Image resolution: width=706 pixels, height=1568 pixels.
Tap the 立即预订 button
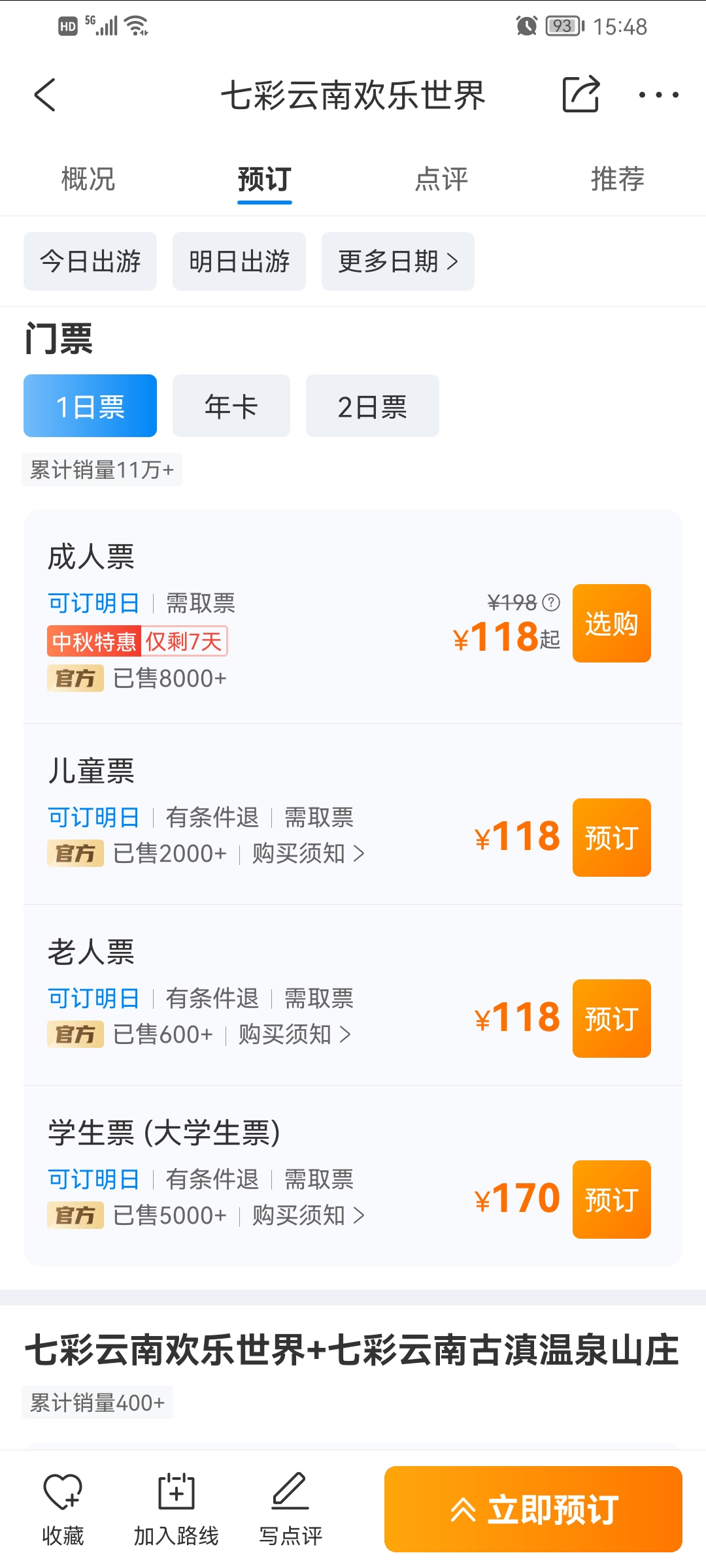coord(533,1509)
